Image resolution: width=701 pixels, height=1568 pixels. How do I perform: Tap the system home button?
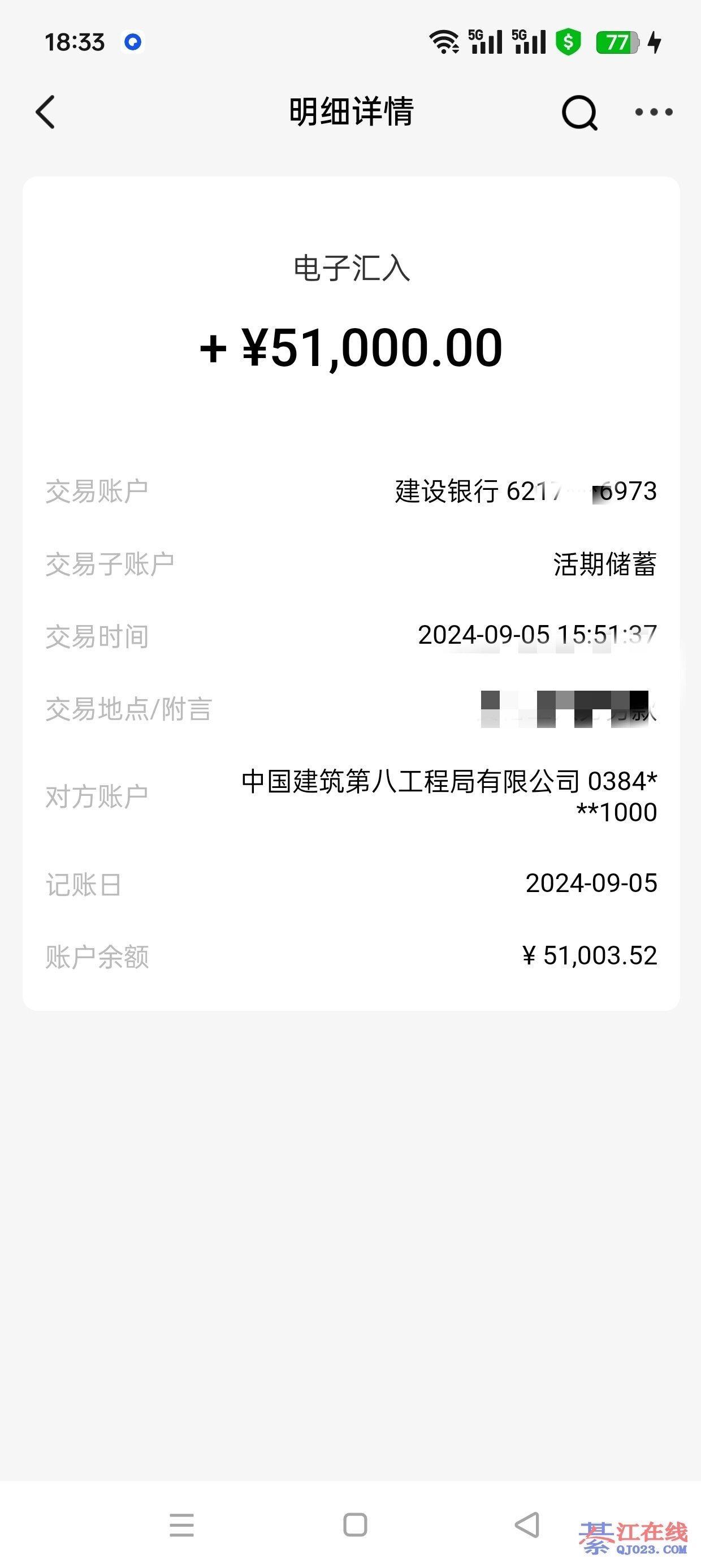click(356, 1525)
